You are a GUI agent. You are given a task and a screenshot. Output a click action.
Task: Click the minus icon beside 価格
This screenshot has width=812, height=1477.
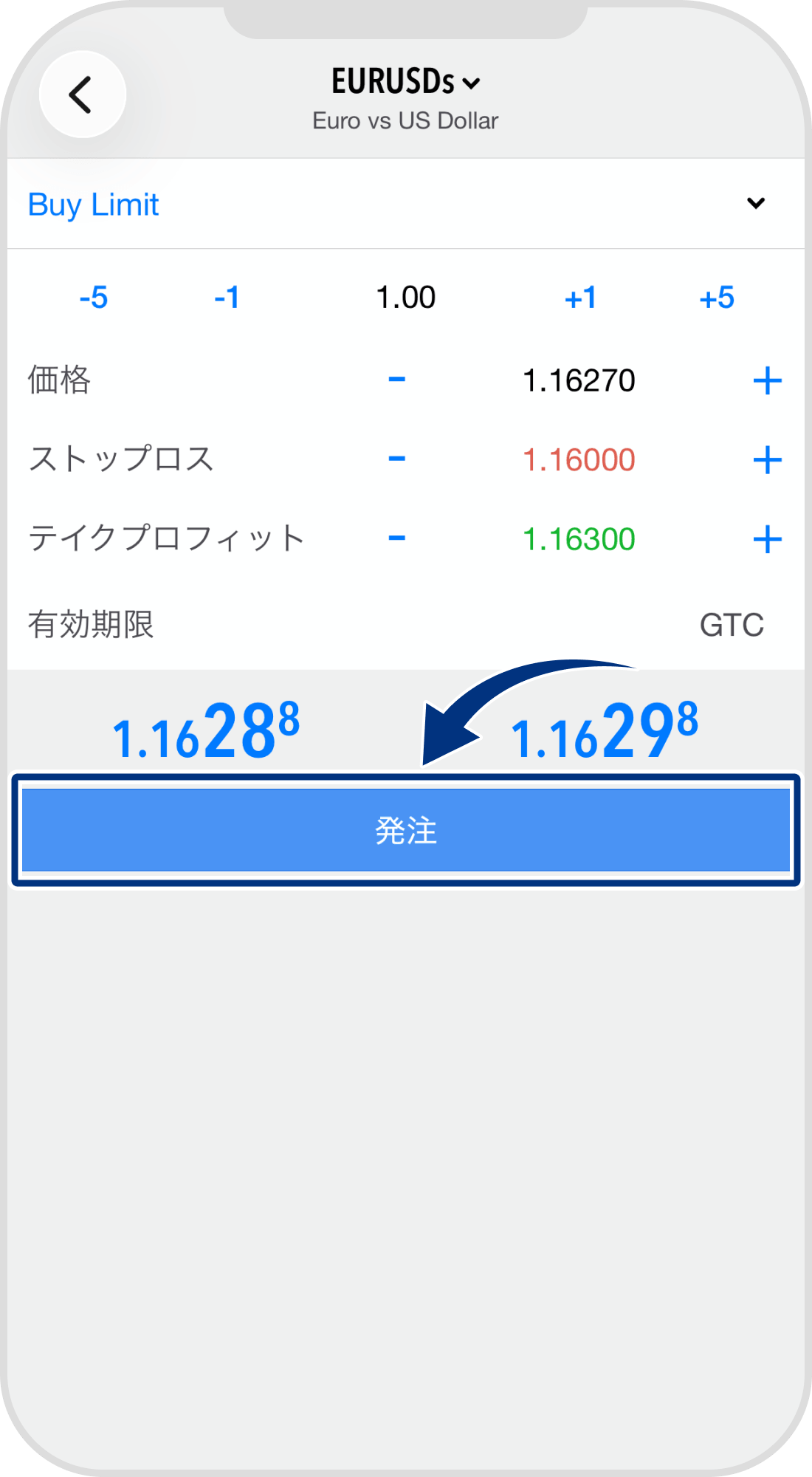tap(396, 380)
